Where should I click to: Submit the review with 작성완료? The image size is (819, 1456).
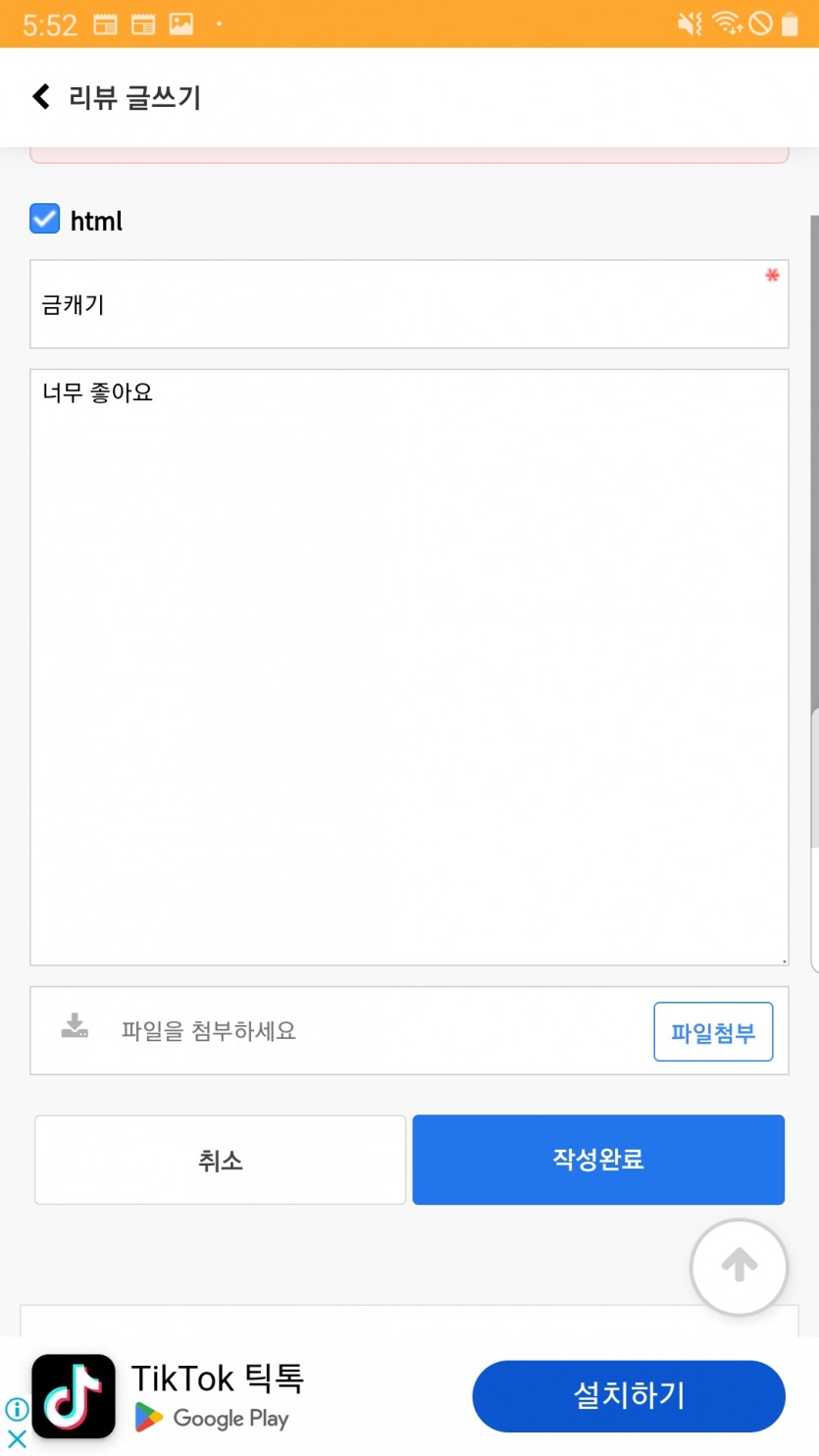tap(598, 1160)
